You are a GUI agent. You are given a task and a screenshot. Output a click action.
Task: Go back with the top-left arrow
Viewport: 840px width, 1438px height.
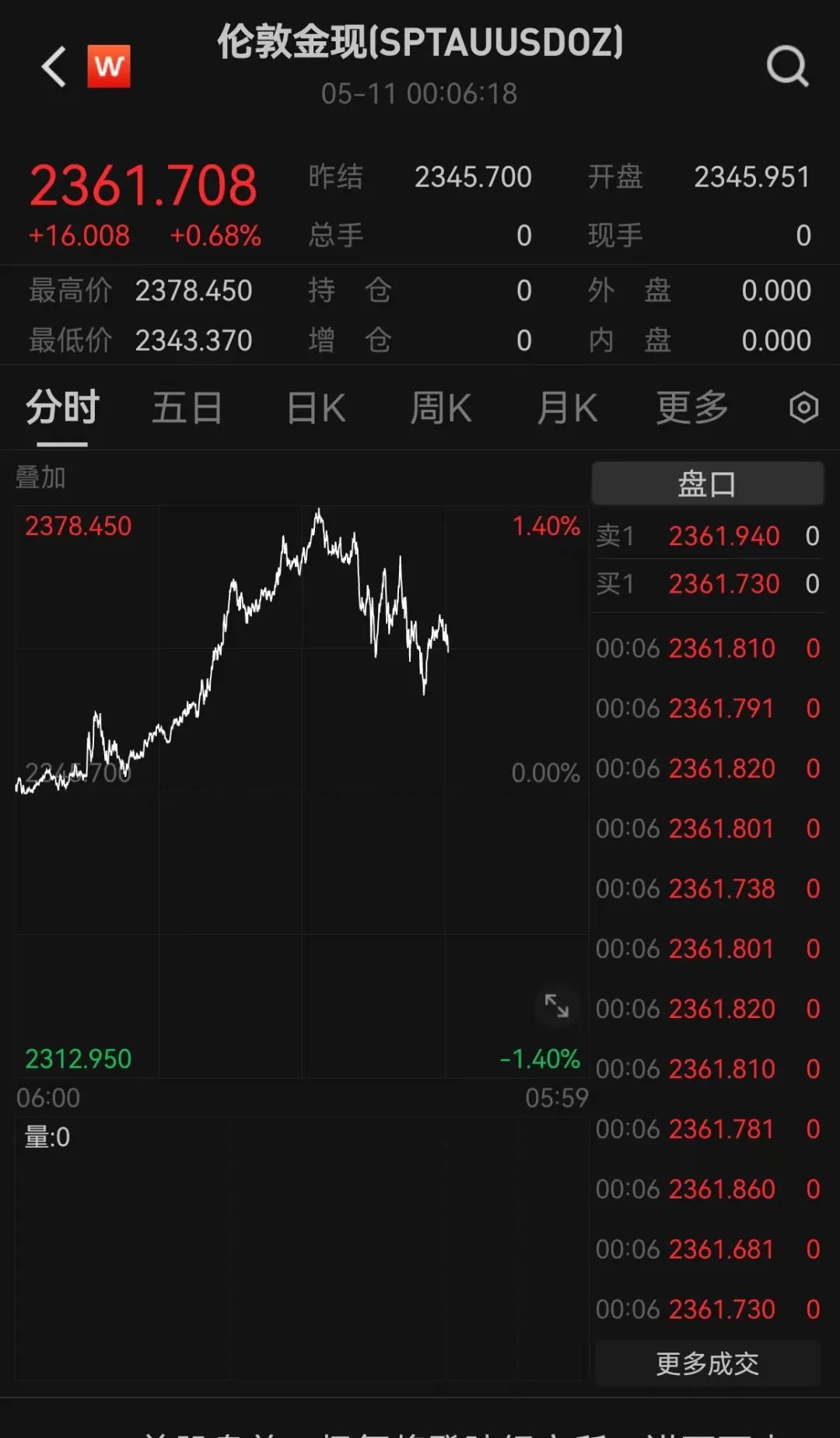tap(54, 67)
